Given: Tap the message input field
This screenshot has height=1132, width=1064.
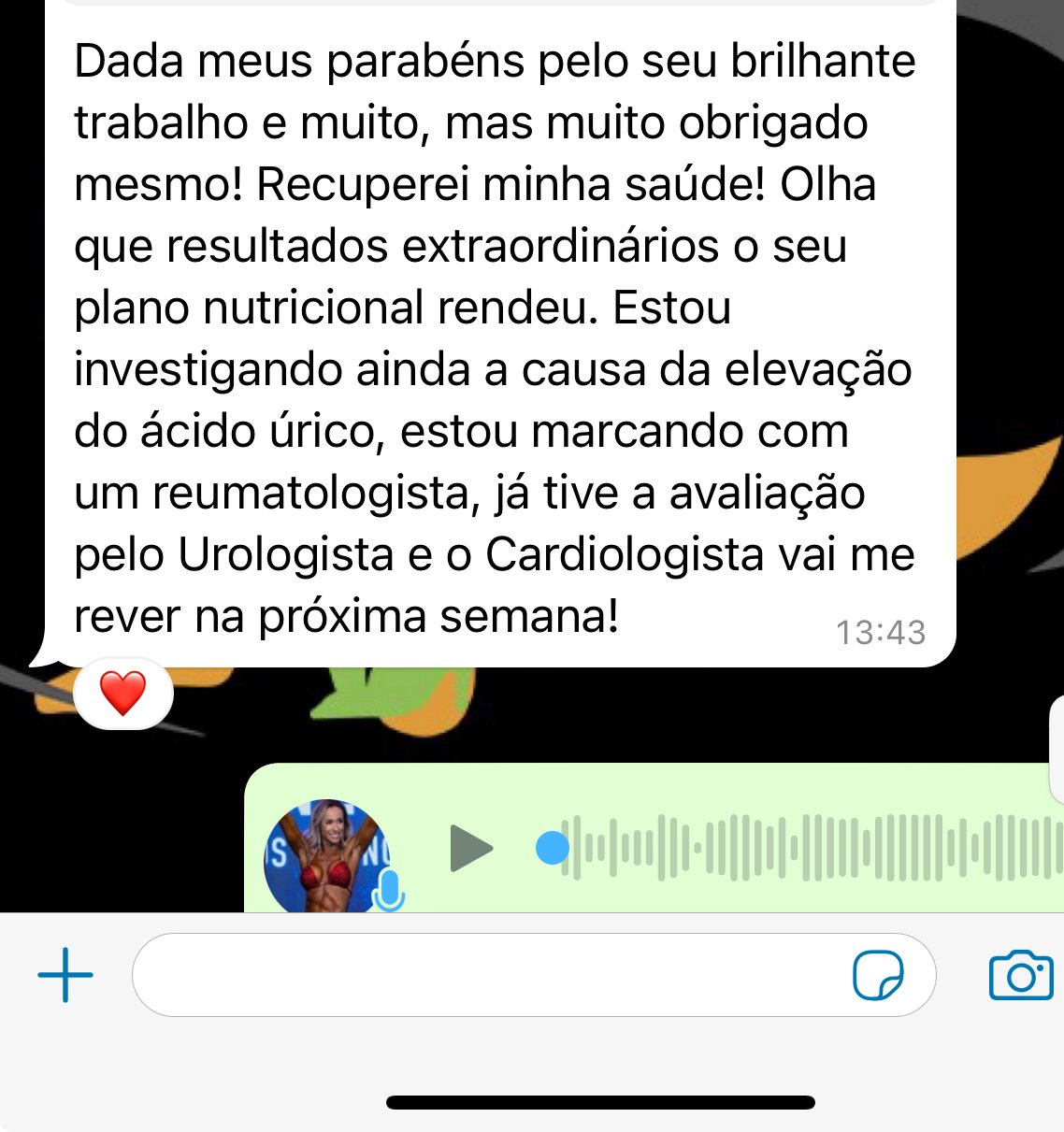Looking at the screenshot, I should pyautogui.click(x=486, y=975).
